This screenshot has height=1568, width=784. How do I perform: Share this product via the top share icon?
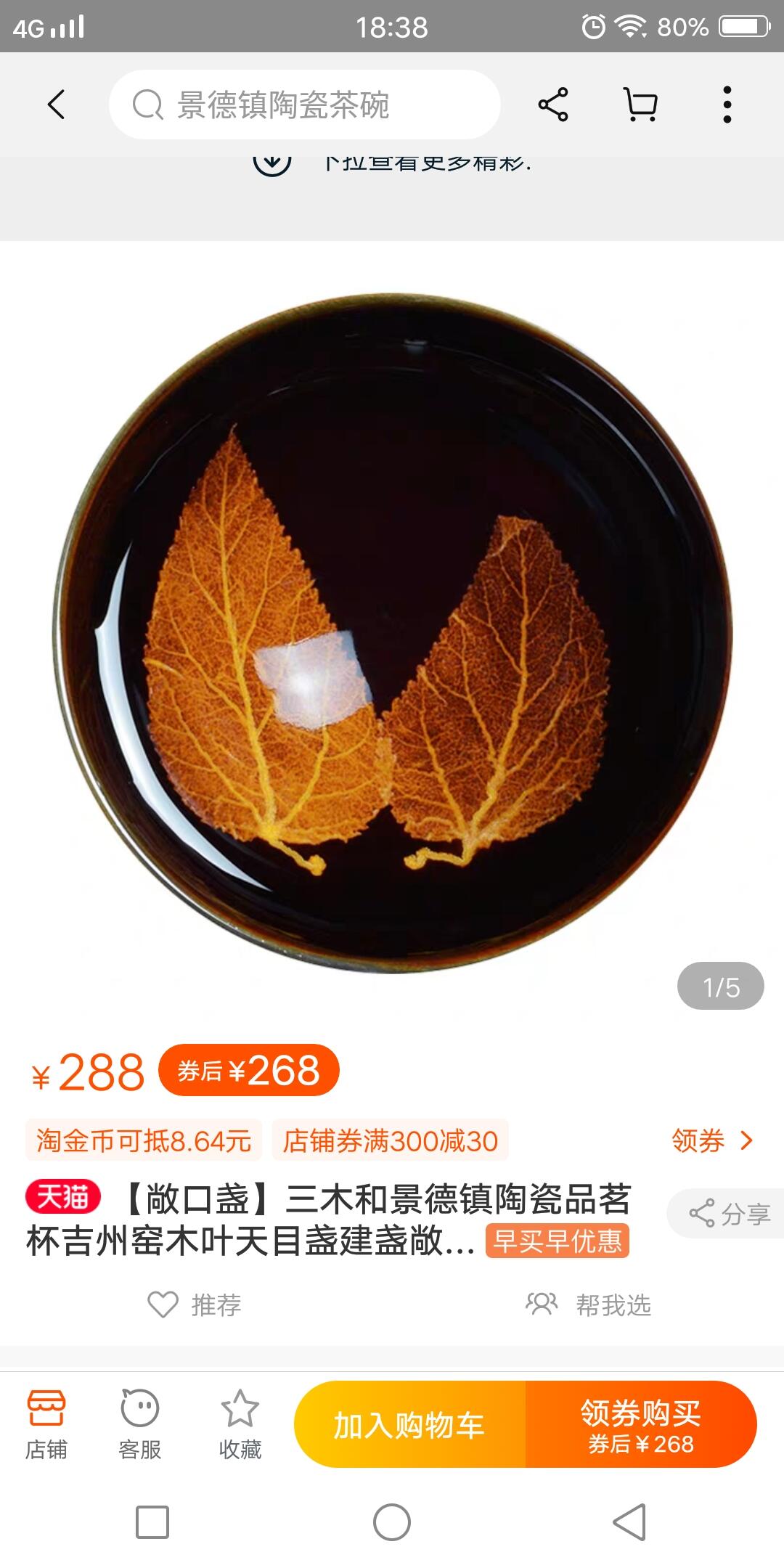553,105
